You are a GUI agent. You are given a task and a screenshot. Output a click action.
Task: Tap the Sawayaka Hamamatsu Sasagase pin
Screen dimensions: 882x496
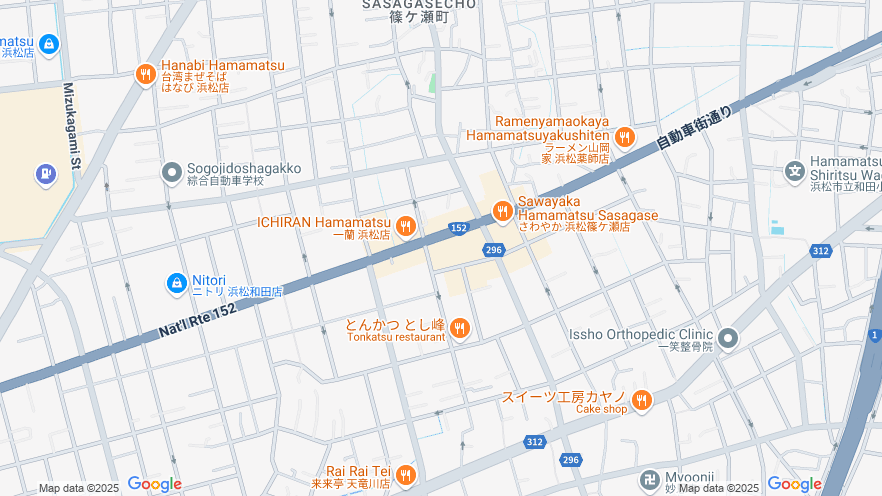point(502,210)
